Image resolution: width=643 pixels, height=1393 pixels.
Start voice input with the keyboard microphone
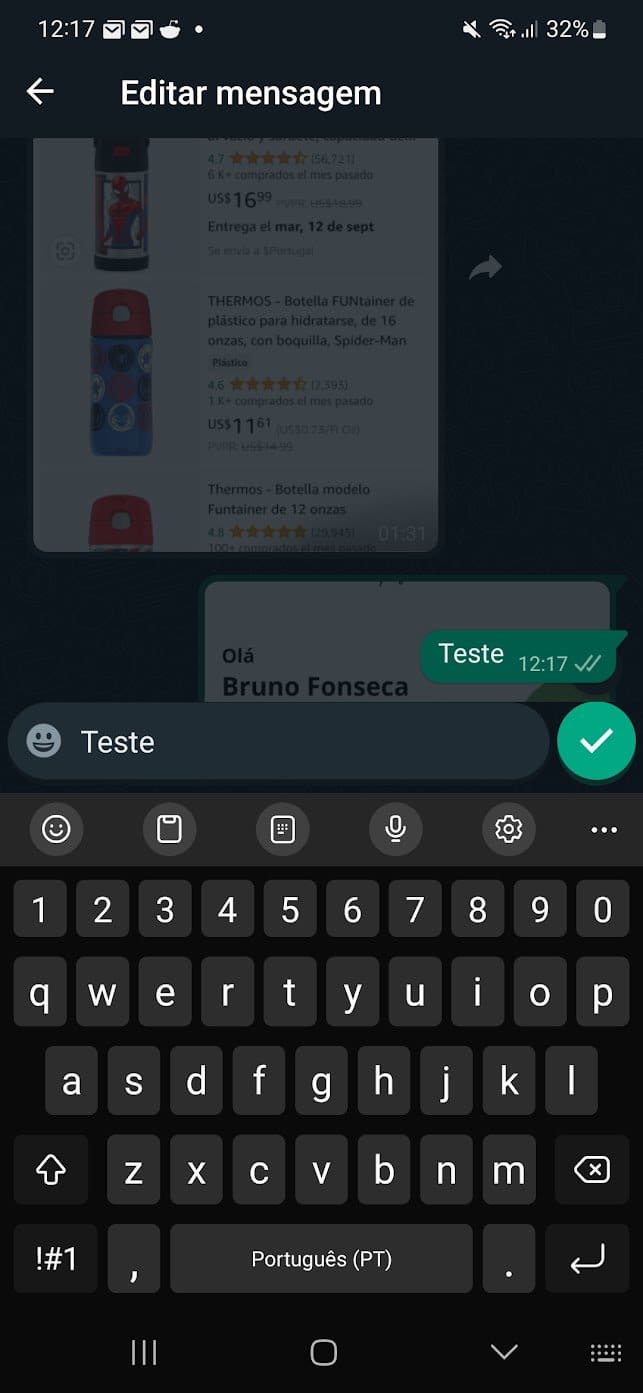(395, 829)
